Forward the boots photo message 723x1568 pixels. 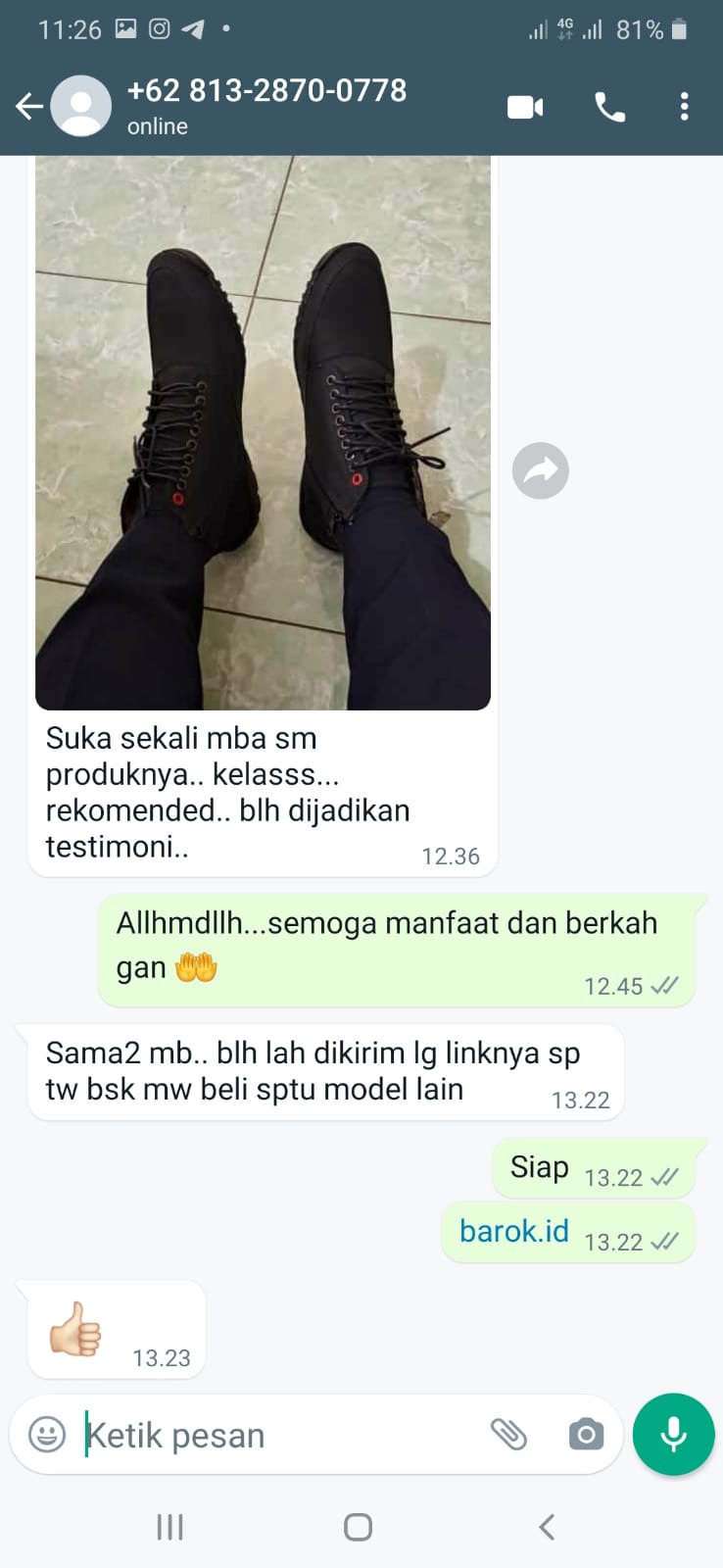click(540, 471)
